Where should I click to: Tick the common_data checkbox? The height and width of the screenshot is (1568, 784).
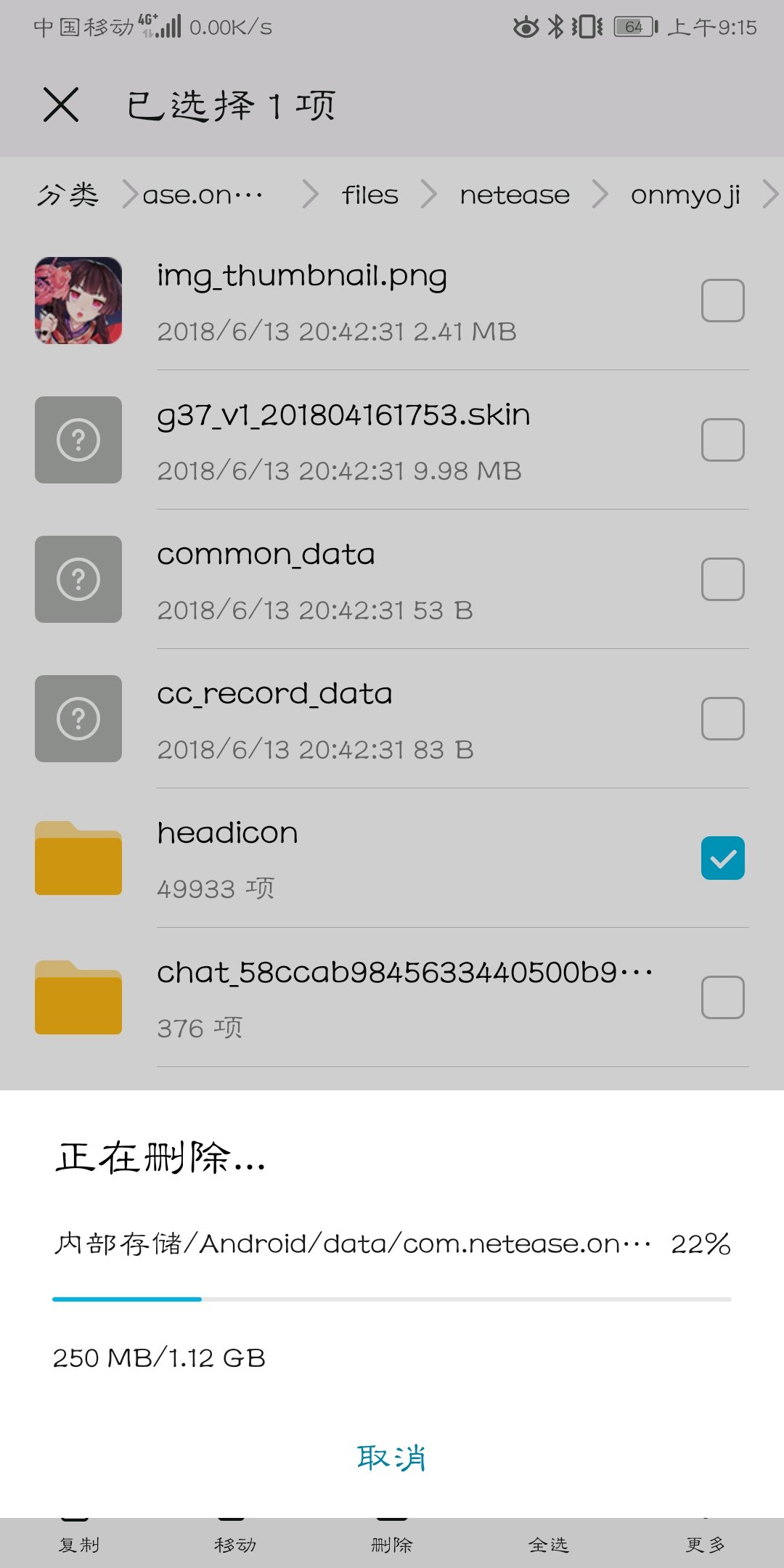click(x=722, y=579)
